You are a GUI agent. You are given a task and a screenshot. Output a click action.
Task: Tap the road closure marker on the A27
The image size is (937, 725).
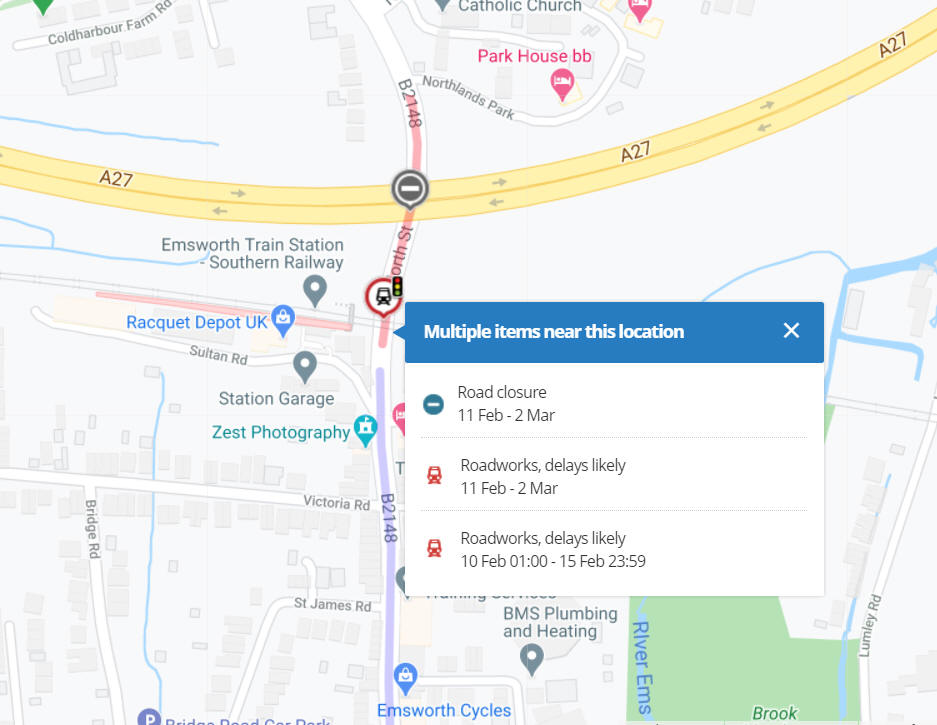click(409, 188)
